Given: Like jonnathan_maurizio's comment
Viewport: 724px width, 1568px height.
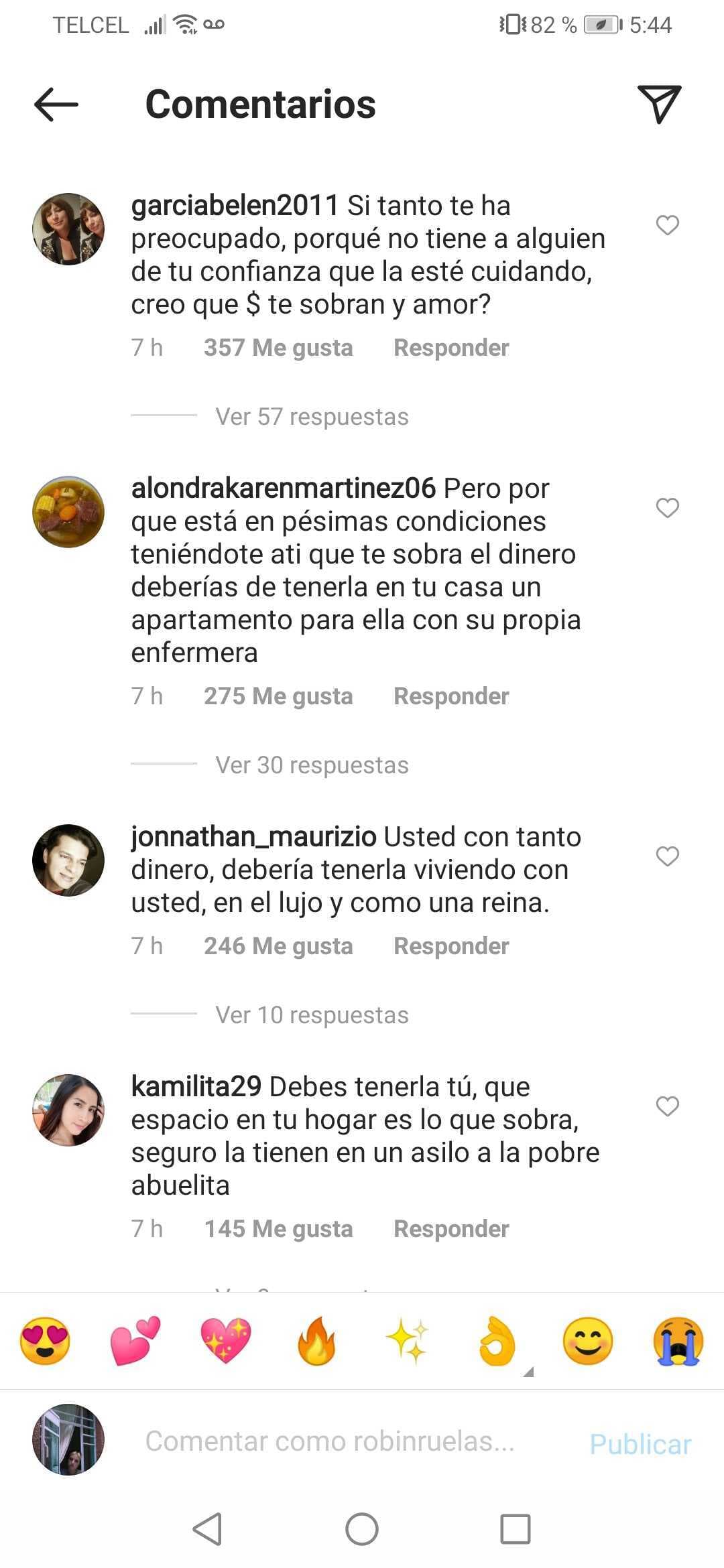Looking at the screenshot, I should coord(667,856).
